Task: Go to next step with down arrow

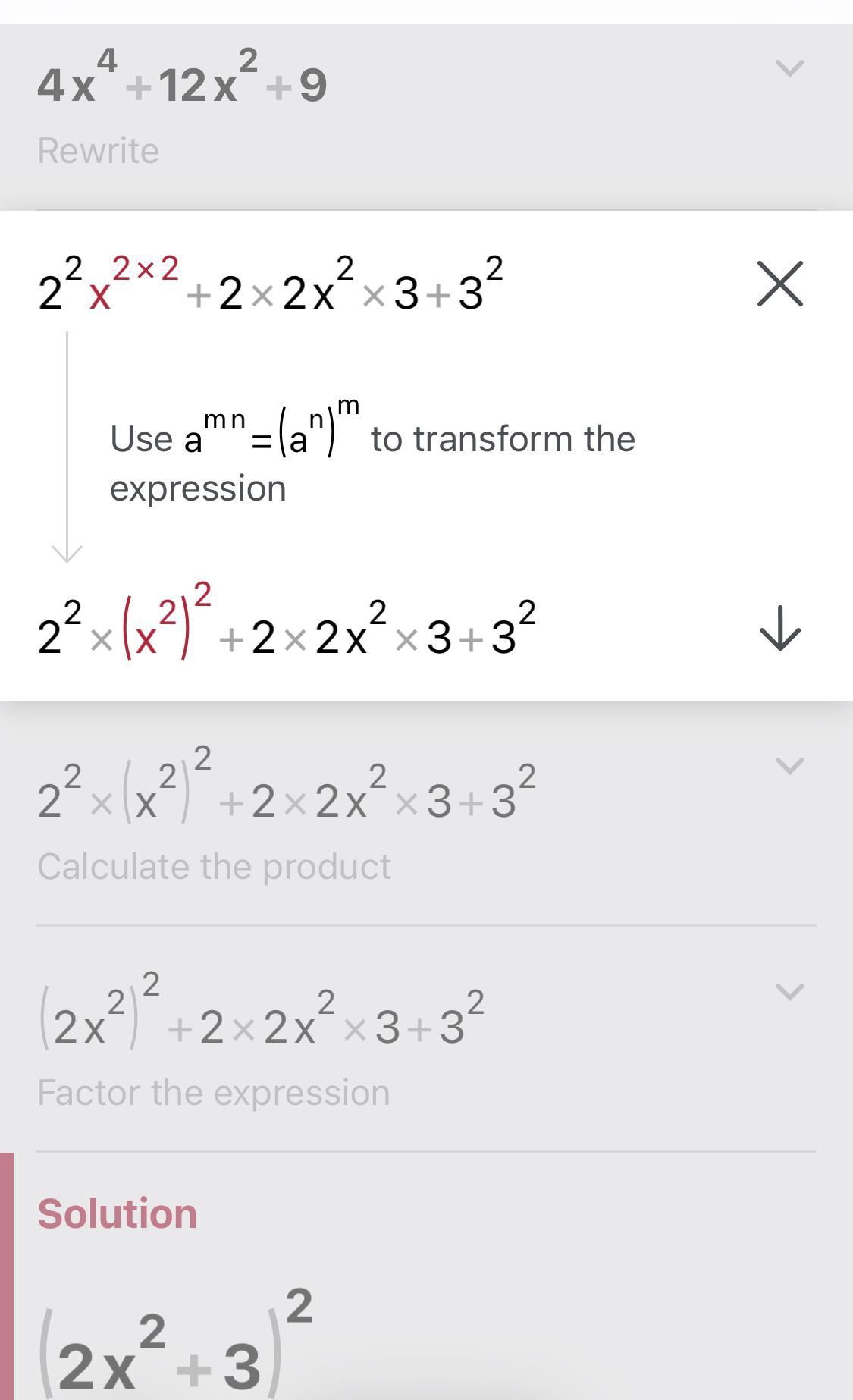Action: point(780,628)
